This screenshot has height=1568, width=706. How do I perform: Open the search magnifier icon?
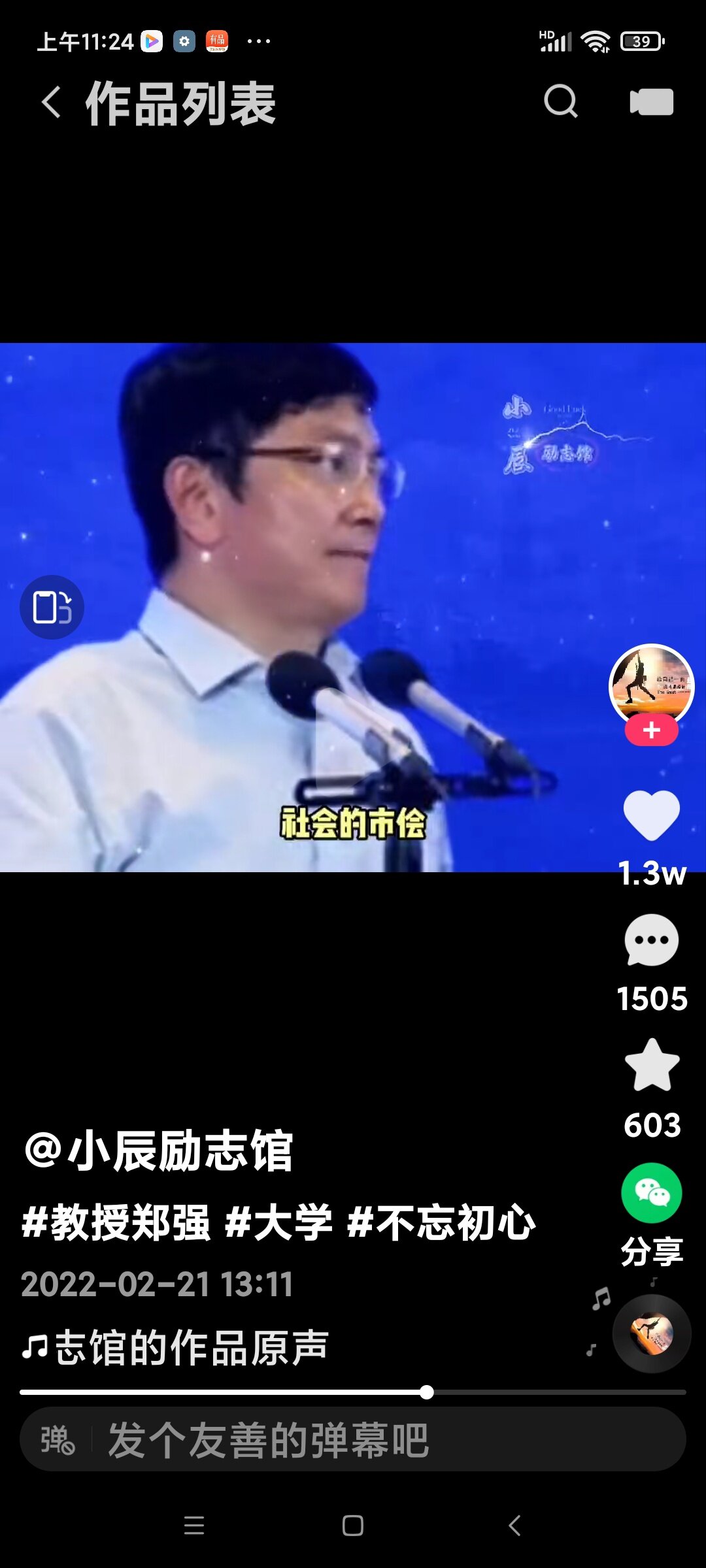[x=561, y=101]
